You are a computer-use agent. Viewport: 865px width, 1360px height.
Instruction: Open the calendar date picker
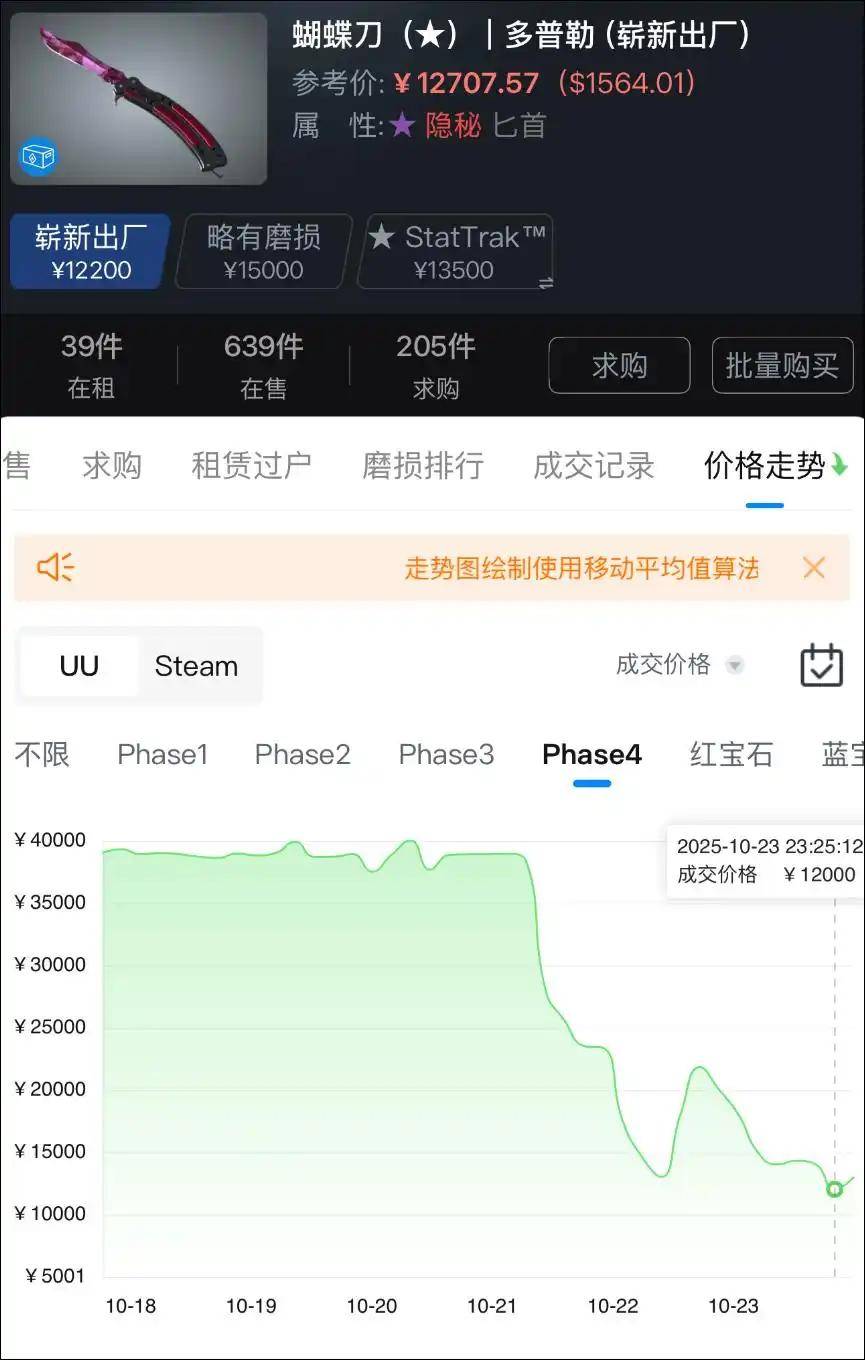(822, 665)
